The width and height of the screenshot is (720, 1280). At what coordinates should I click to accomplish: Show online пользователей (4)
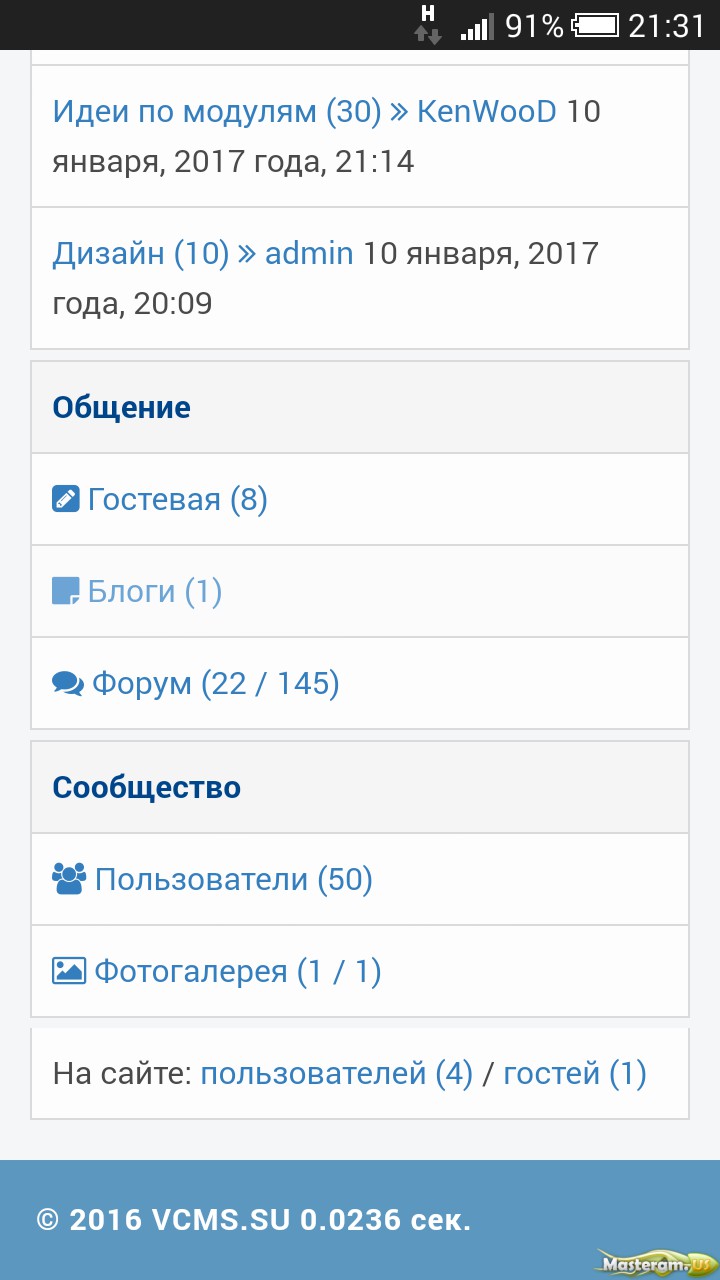click(x=337, y=1074)
